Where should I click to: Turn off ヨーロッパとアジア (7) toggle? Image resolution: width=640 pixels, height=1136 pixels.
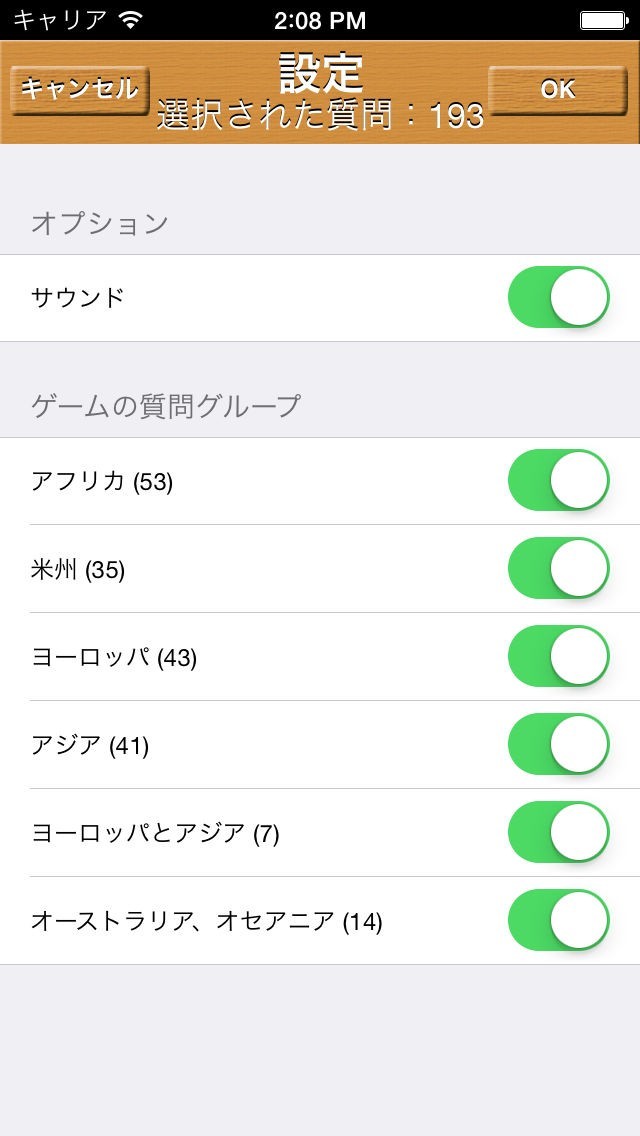pyautogui.click(x=558, y=833)
